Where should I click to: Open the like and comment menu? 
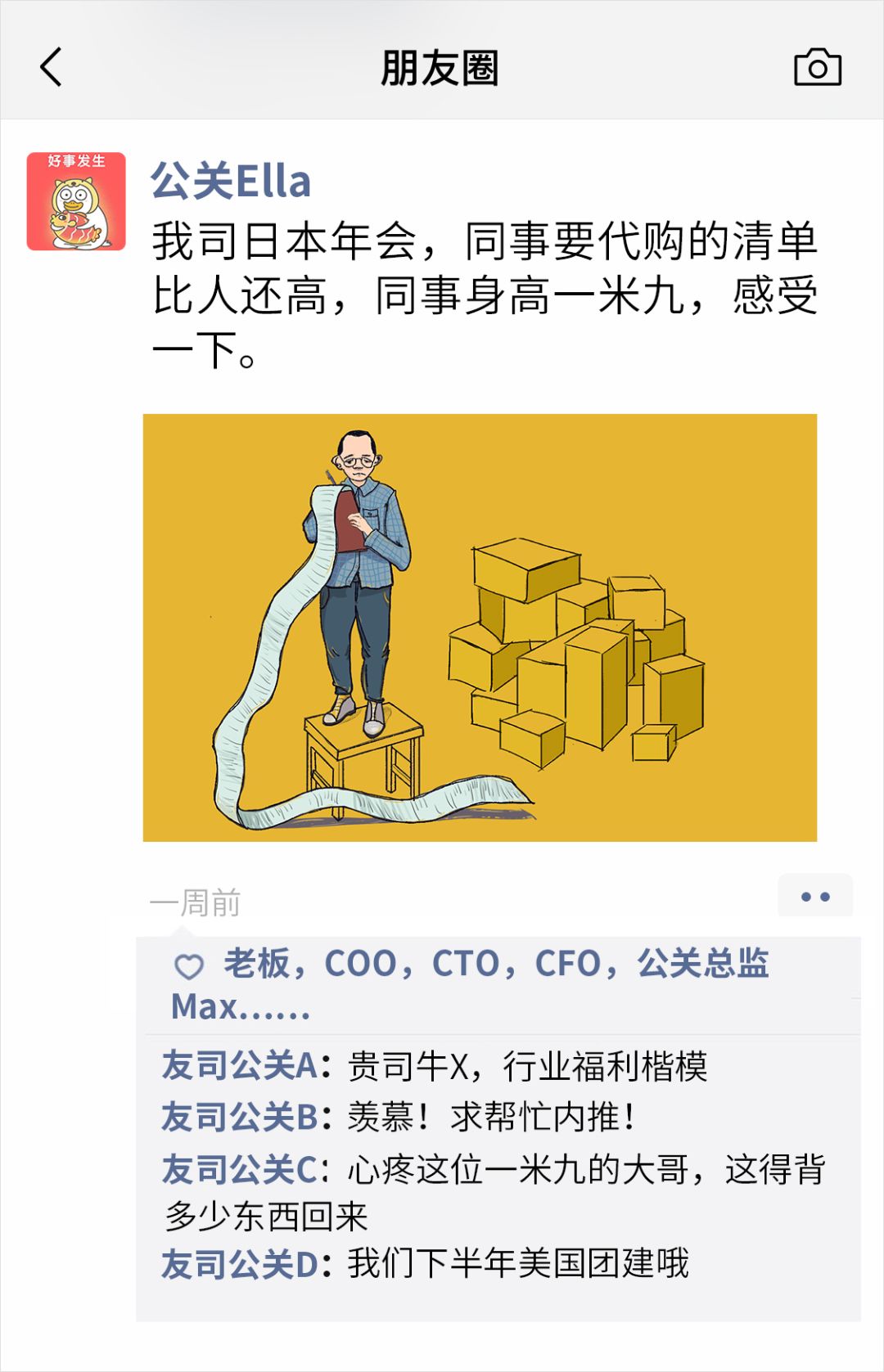(x=814, y=897)
